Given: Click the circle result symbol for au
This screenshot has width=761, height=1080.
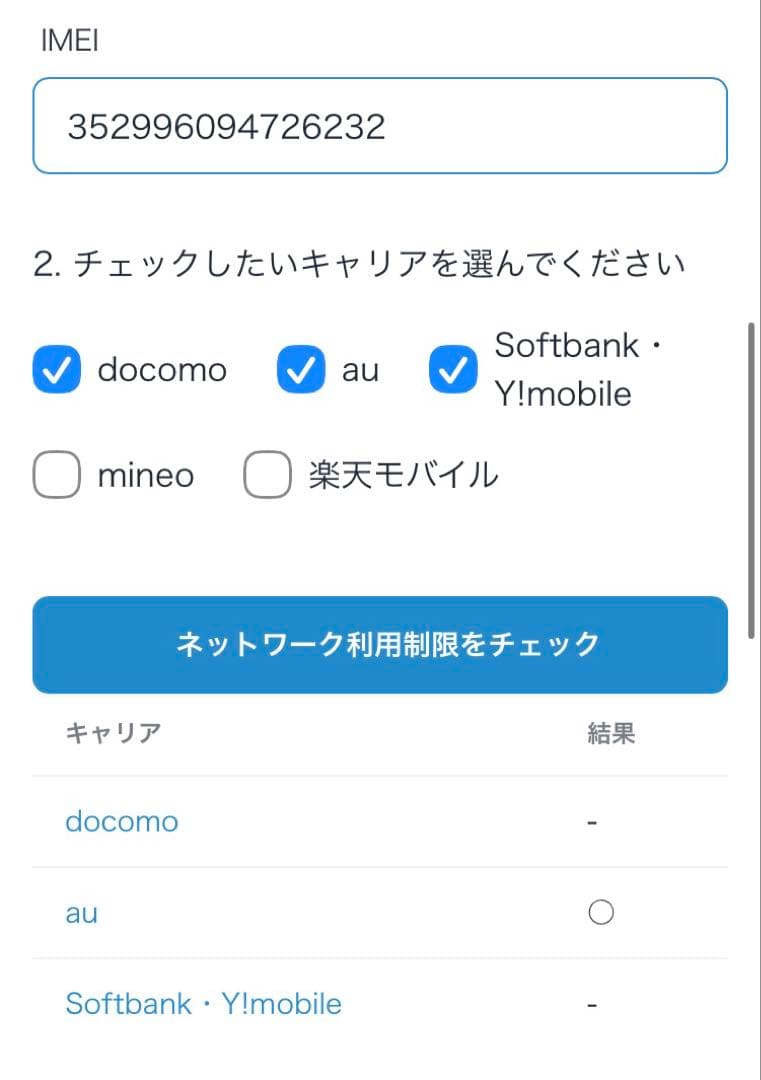Looking at the screenshot, I should tap(600, 912).
